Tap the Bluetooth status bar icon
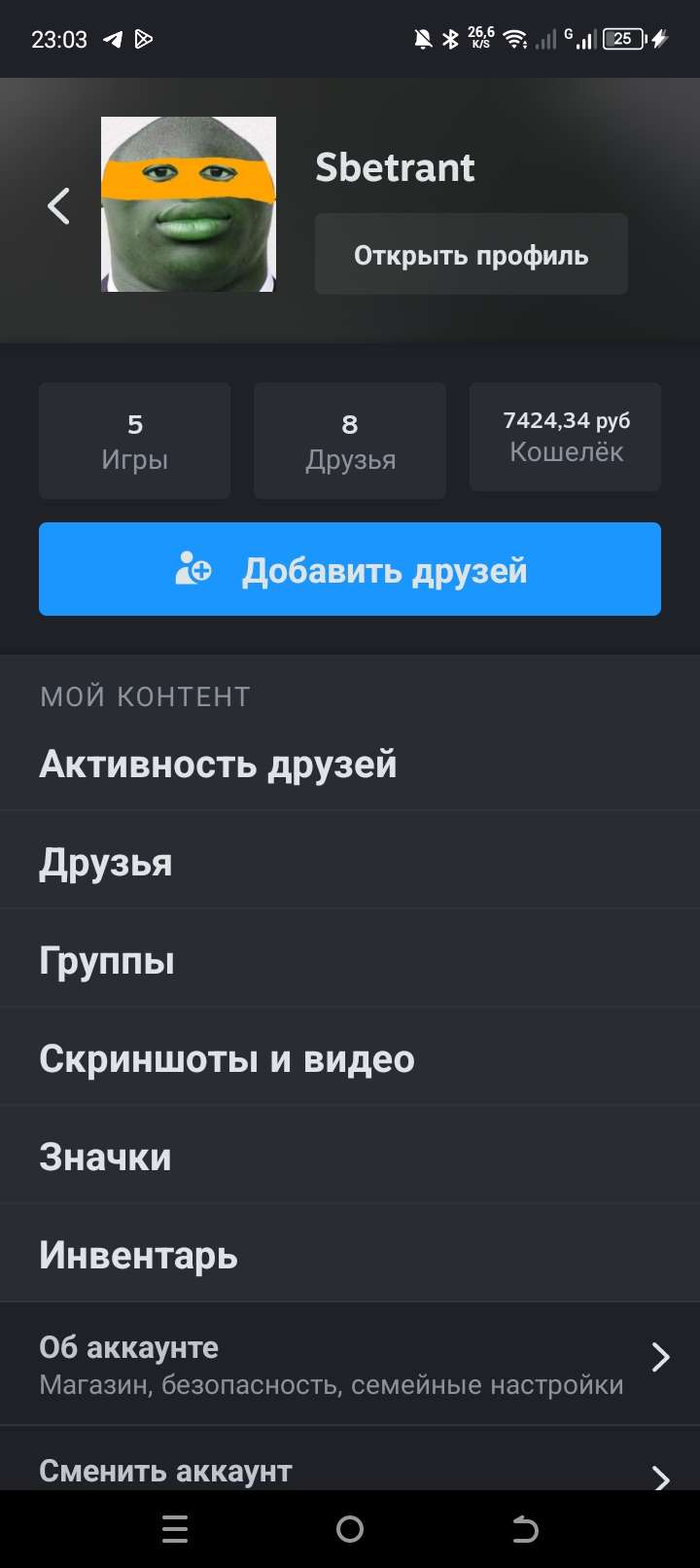The image size is (700, 1568). 448,39
